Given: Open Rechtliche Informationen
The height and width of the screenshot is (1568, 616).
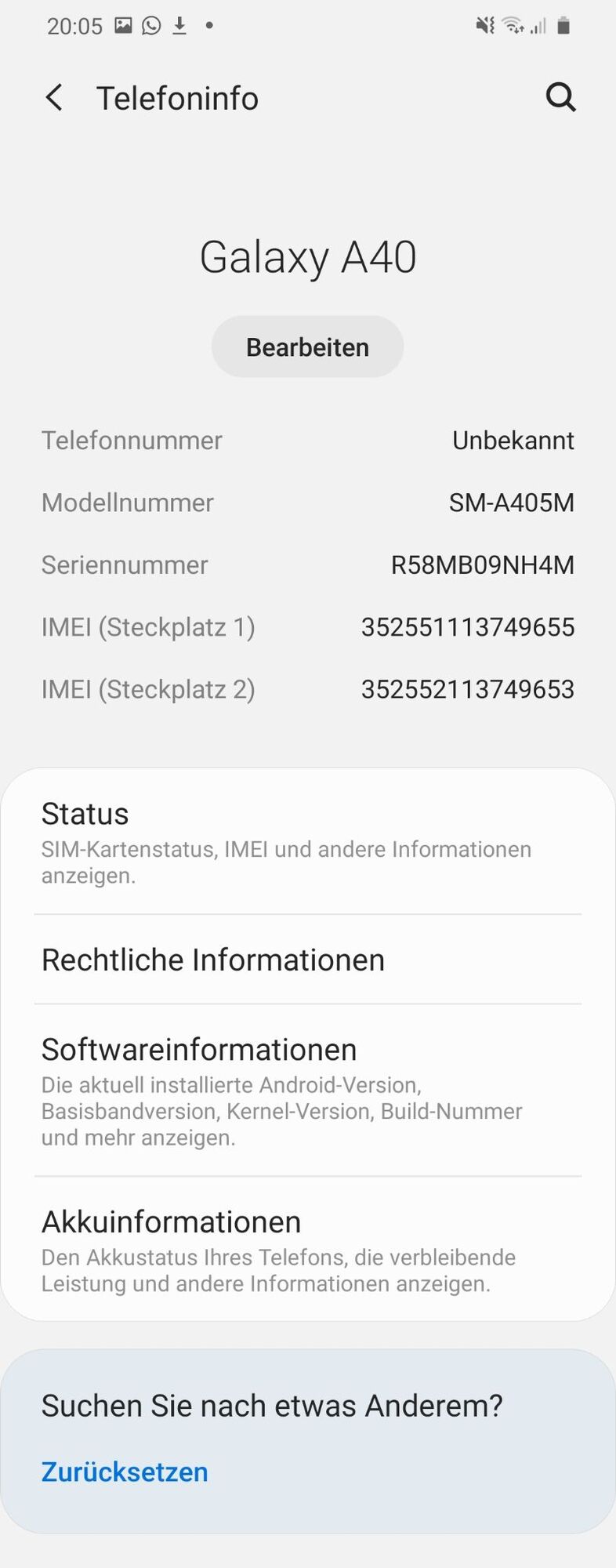Looking at the screenshot, I should pos(307,960).
